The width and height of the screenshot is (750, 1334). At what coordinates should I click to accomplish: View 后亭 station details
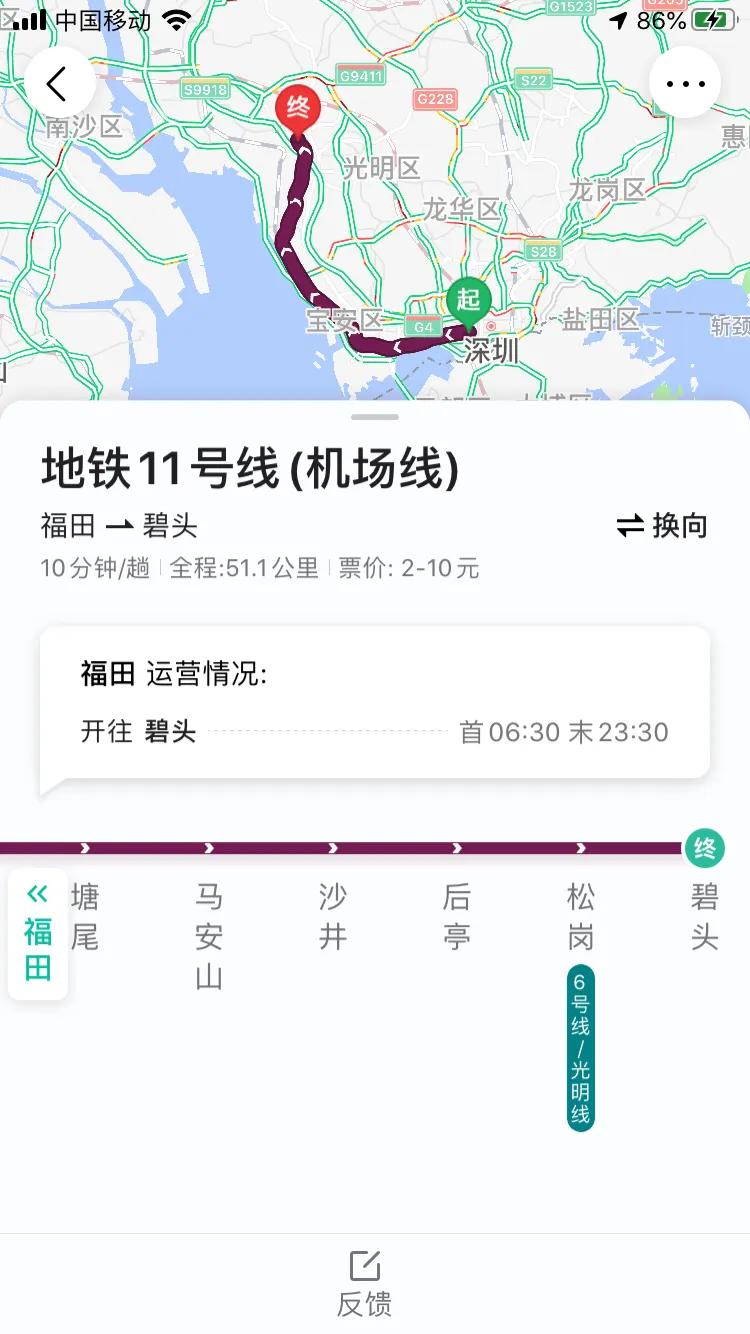[456, 917]
